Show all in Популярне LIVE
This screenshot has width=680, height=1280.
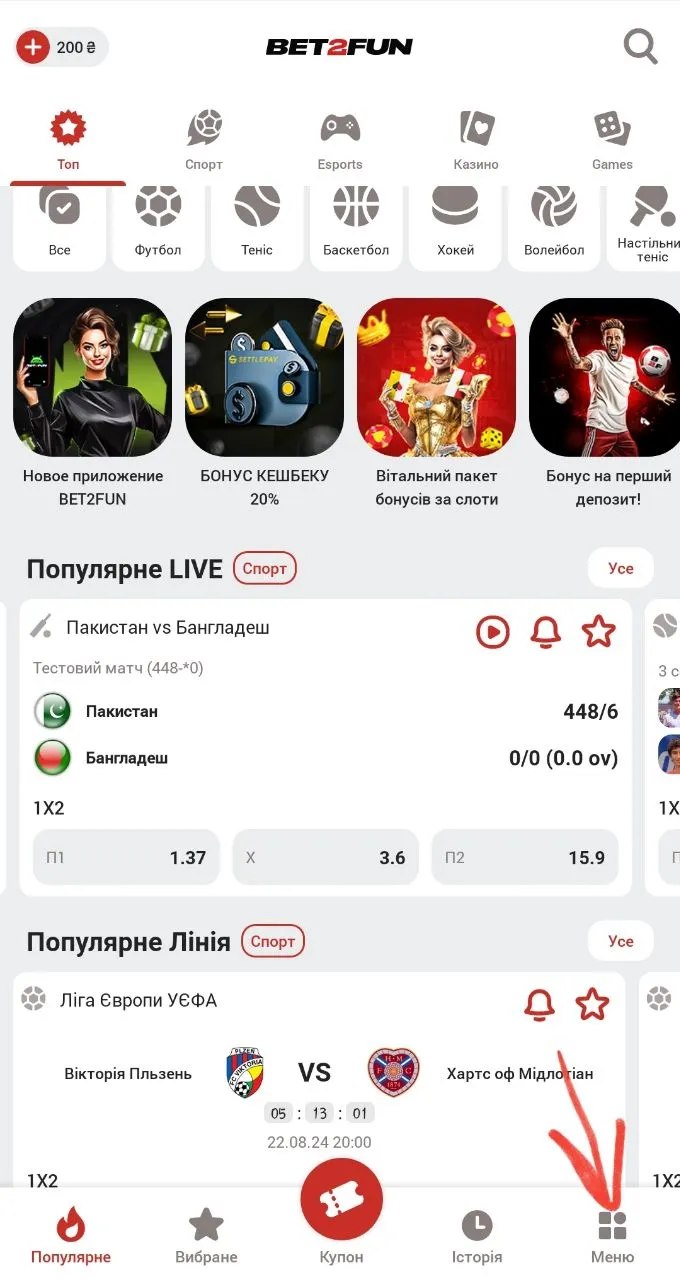[620, 568]
